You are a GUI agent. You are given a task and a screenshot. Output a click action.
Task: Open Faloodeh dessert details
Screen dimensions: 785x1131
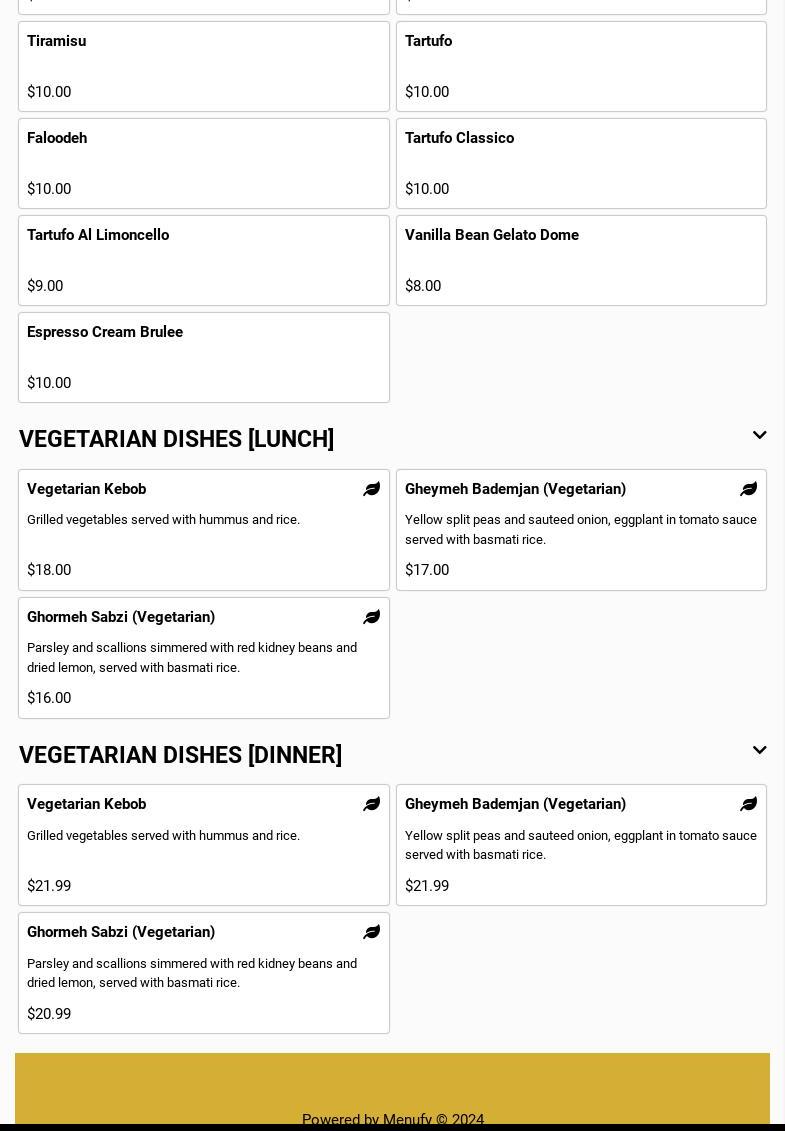click(203, 163)
